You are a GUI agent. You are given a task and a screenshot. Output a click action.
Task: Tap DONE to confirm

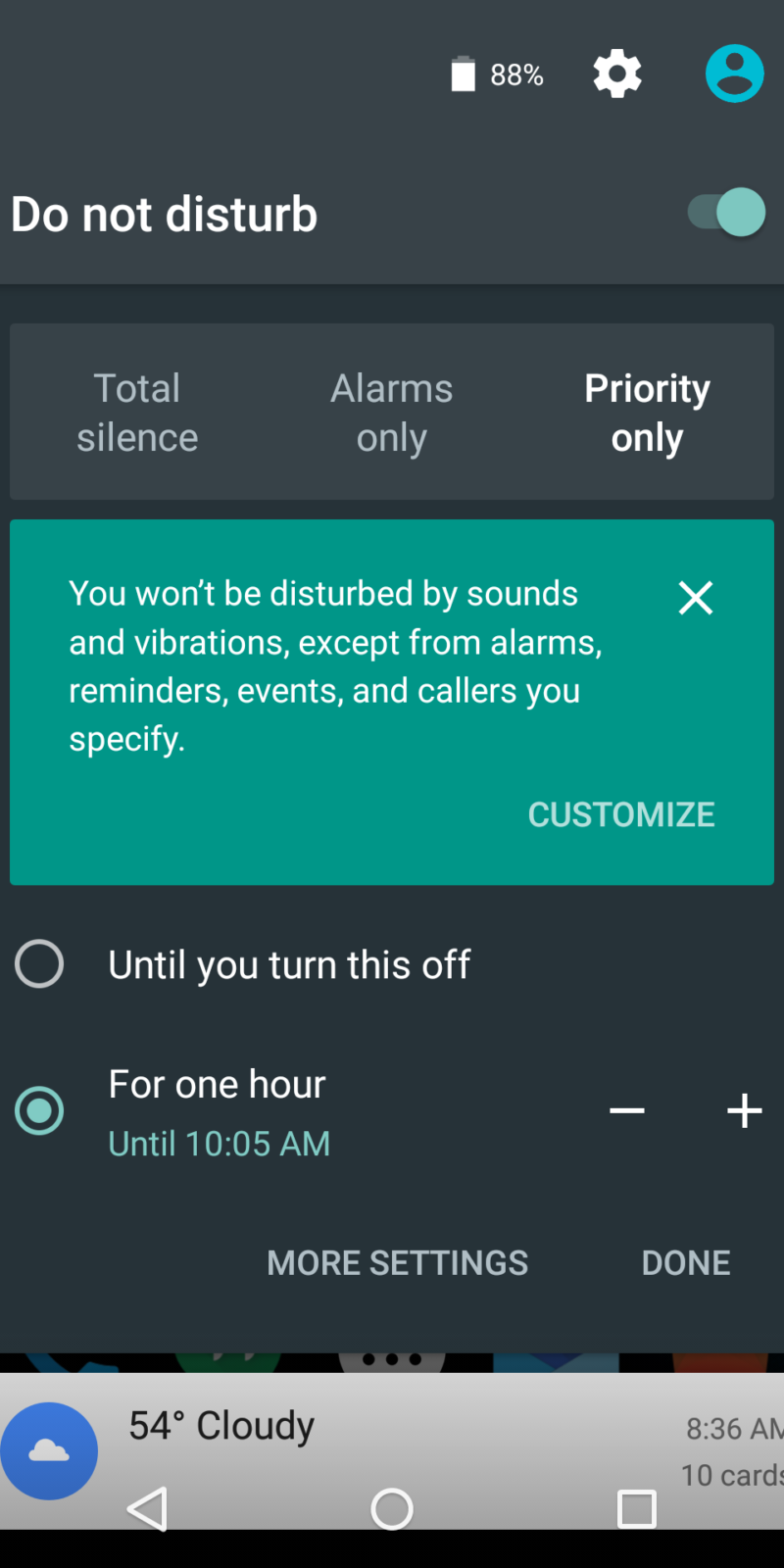(686, 1263)
